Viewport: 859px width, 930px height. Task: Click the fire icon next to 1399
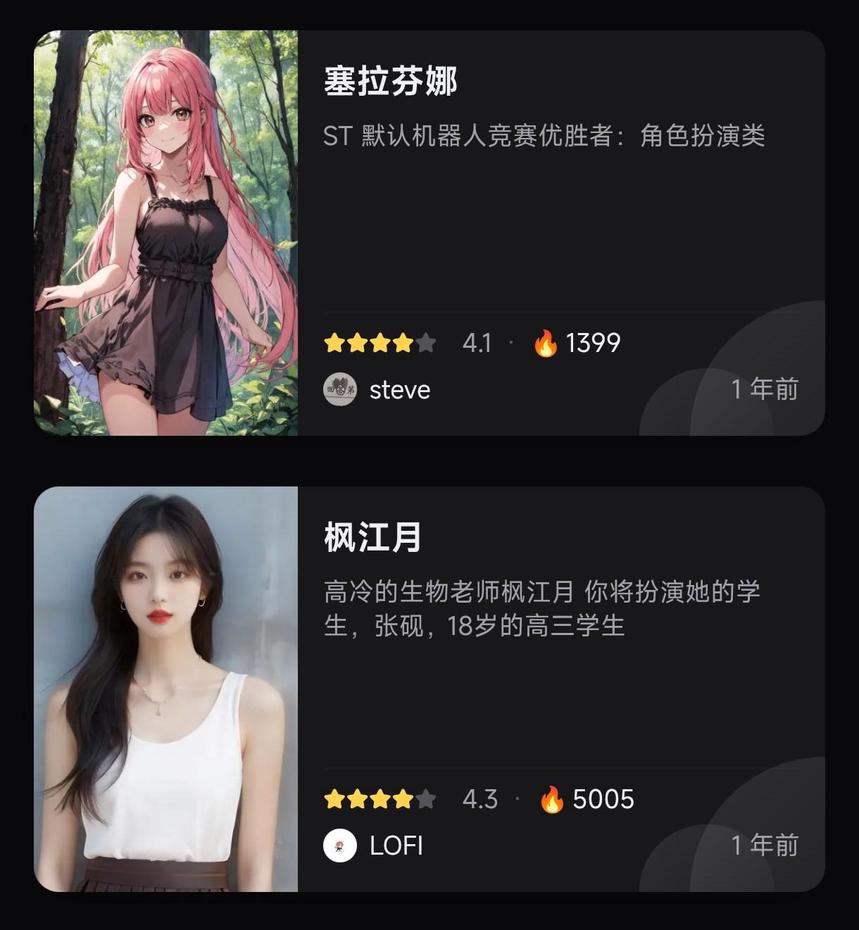pos(545,342)
